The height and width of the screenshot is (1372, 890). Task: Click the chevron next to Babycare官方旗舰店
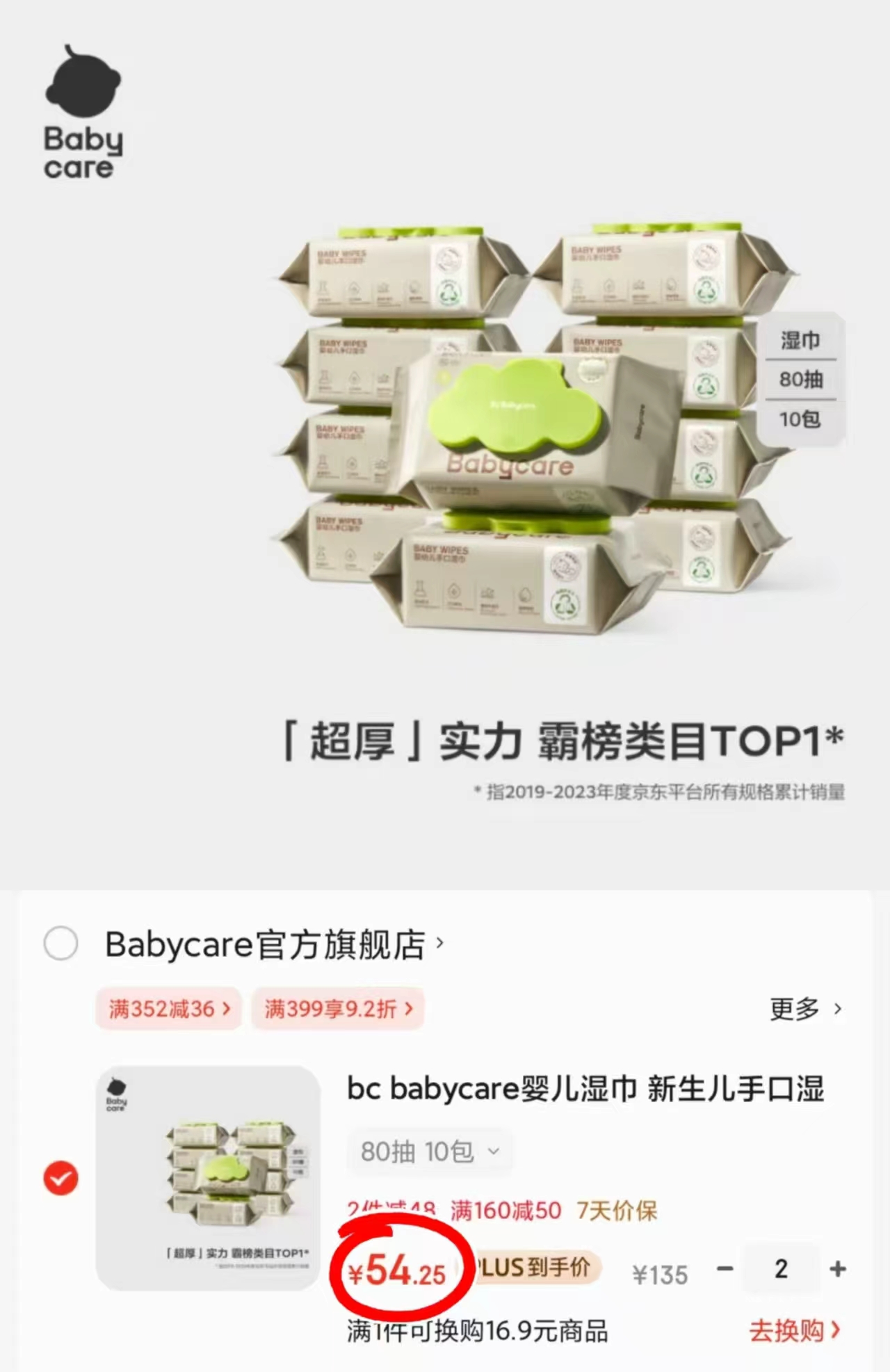pyautogui.click(x=438, y=943)
